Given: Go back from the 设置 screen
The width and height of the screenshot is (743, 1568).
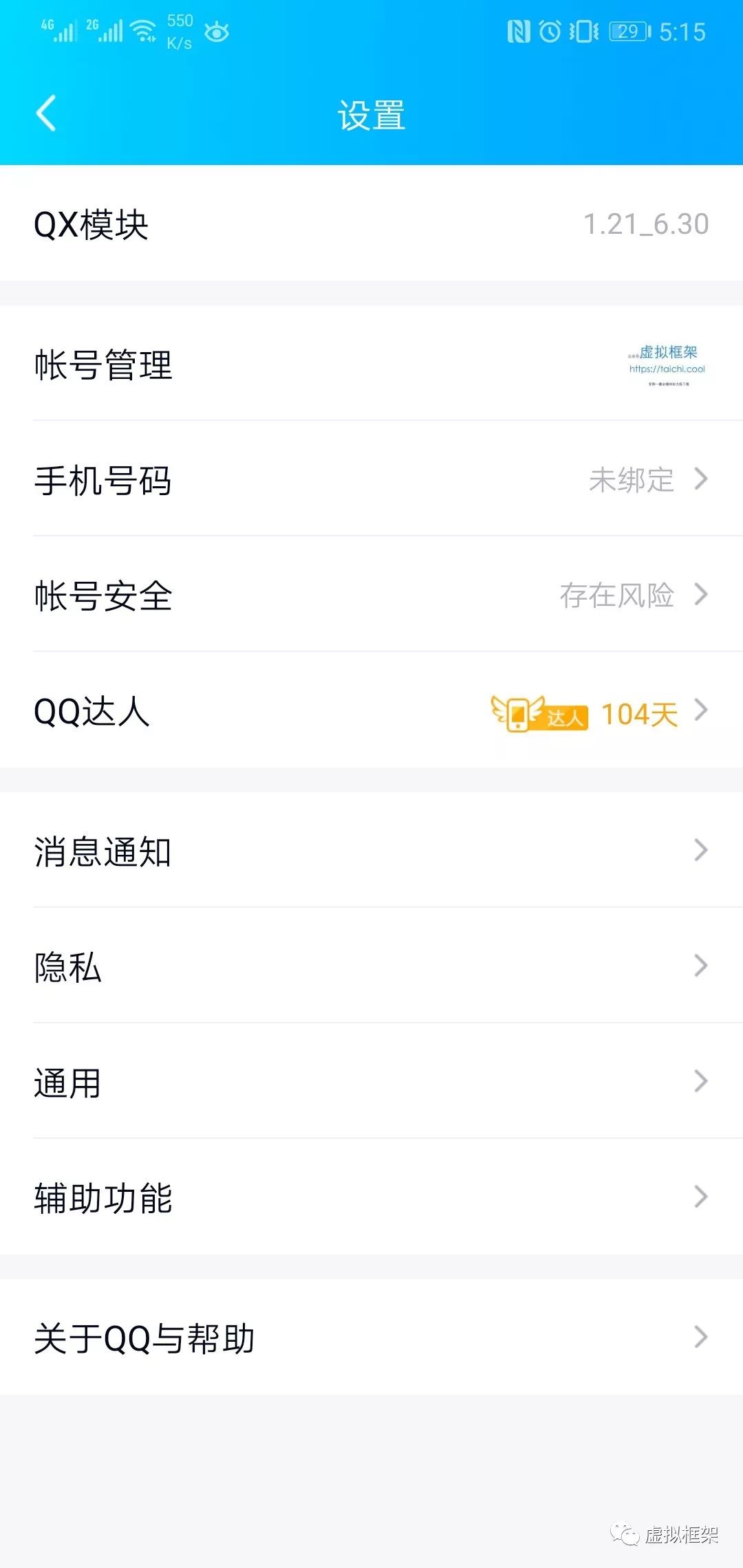Looking at the screenshot, I should tap(46, 113).
